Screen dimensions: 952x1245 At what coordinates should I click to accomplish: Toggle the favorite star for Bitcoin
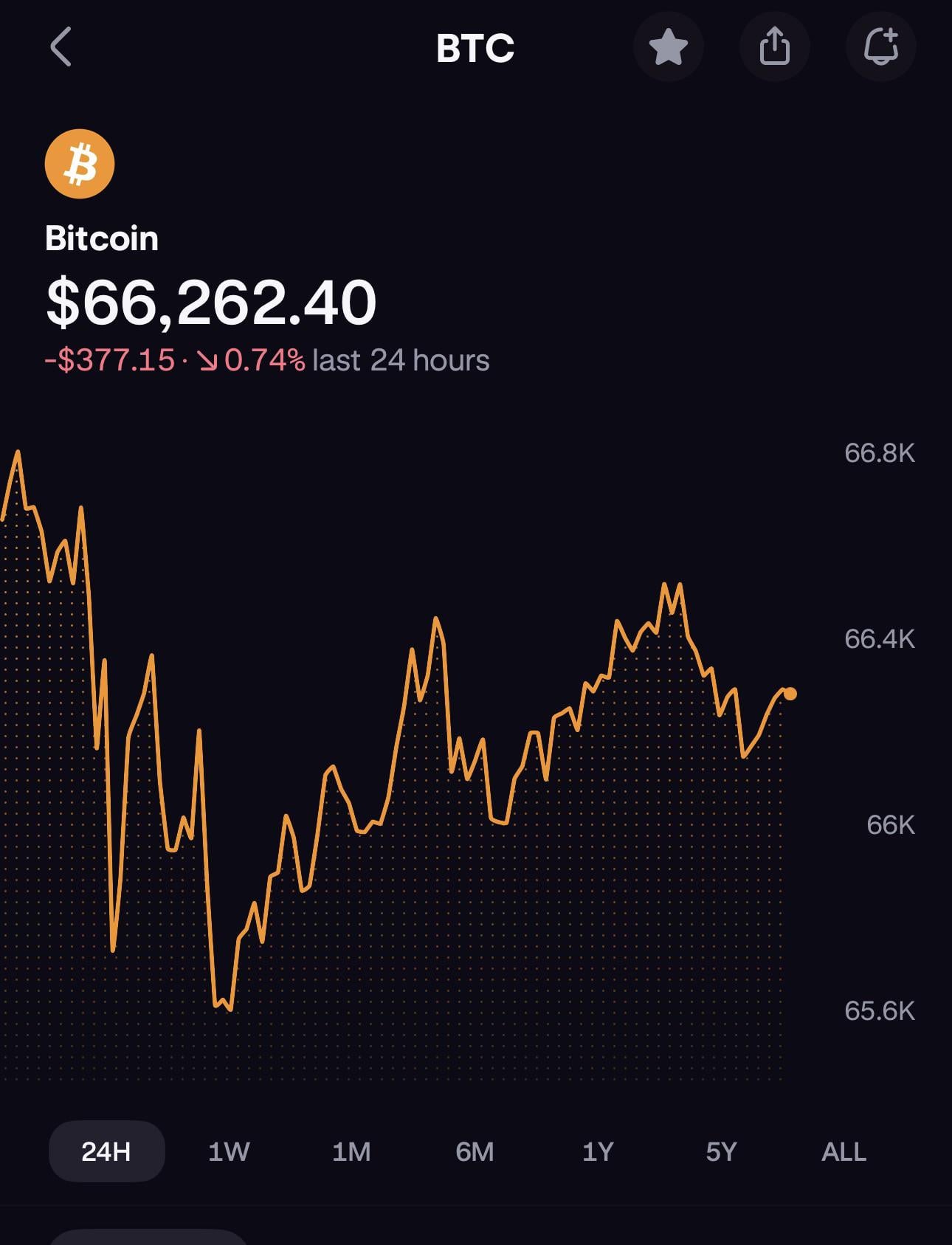[668, 47]
